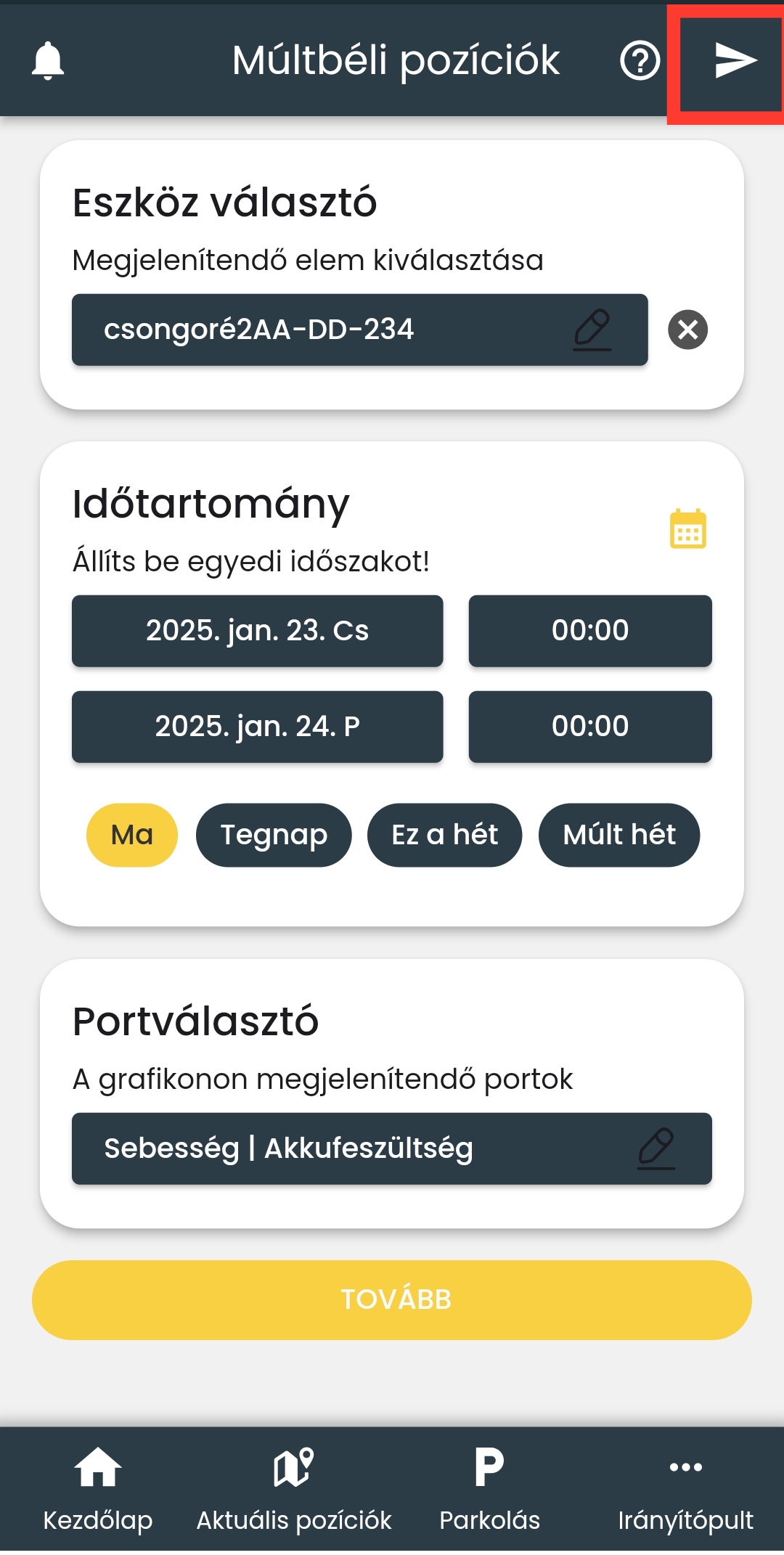Edit the selected device csongoré2AA-DD-234
Screen dimensions: 784x1555
tap(359, 330)
